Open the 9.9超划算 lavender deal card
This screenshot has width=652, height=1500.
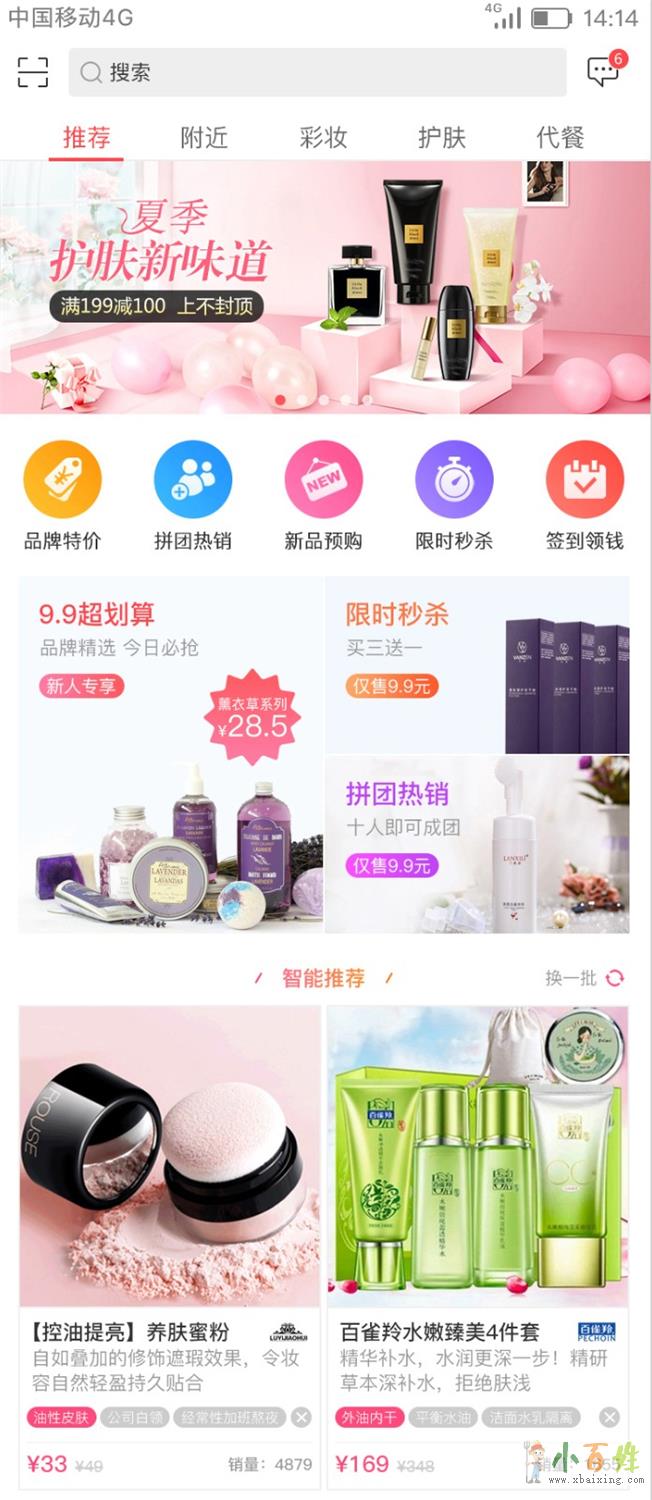point(171,755)
